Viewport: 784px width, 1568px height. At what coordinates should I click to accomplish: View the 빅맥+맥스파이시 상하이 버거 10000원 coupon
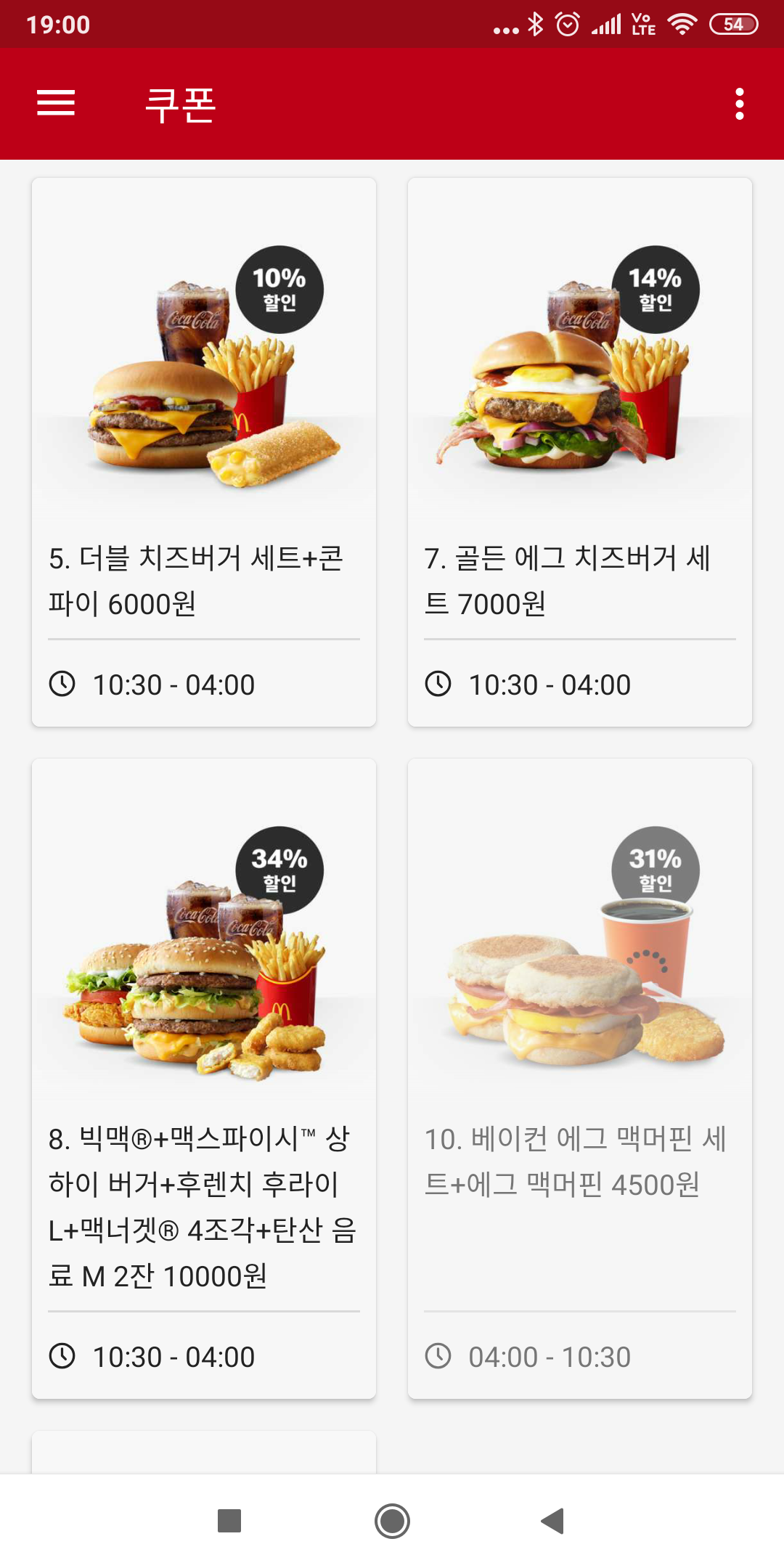pyautogui.click(x=203, y=1078)
